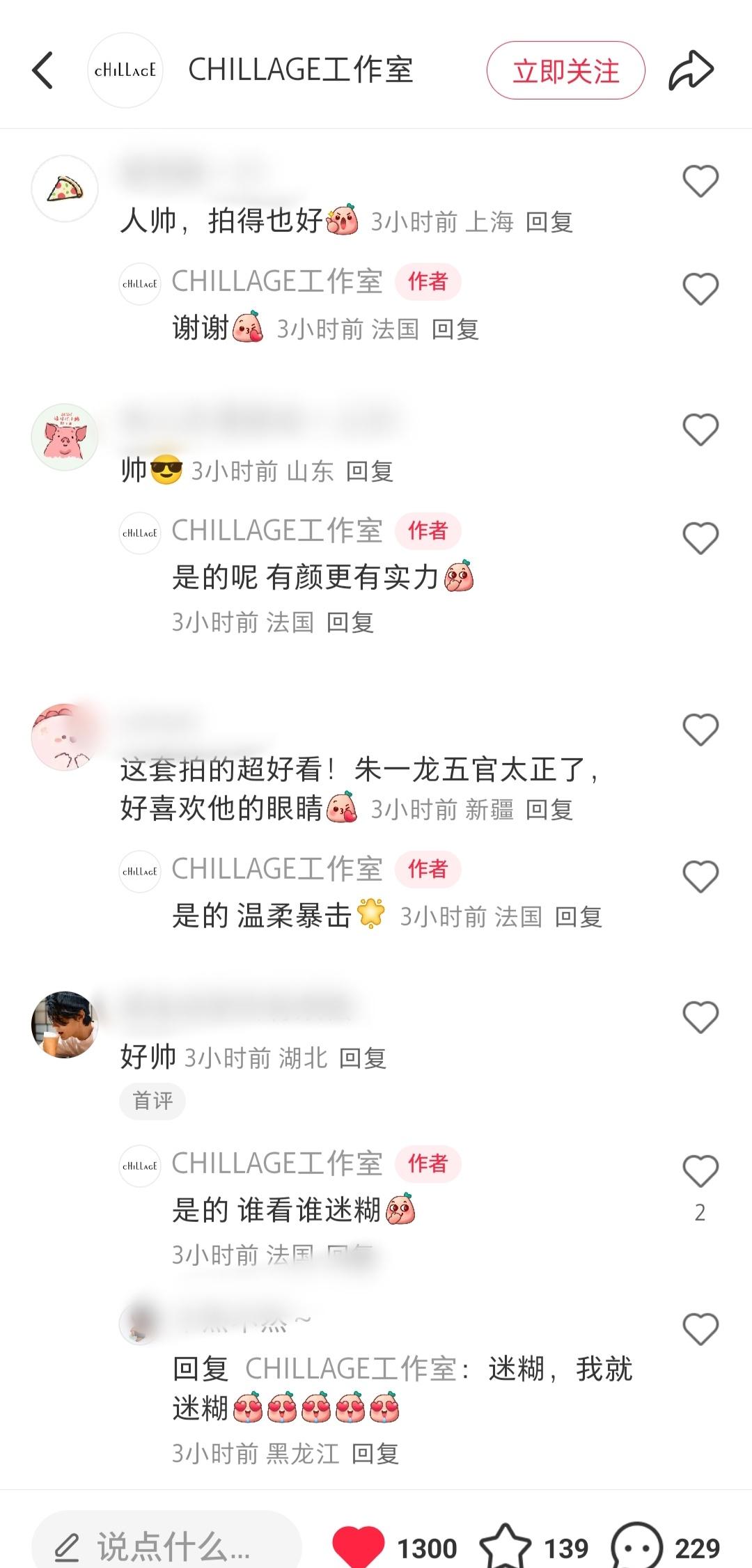Like the reply 是的呢 有颜更有实力
The width and height of the screenshot is (752, 1568).
click(x=700, y=538)
